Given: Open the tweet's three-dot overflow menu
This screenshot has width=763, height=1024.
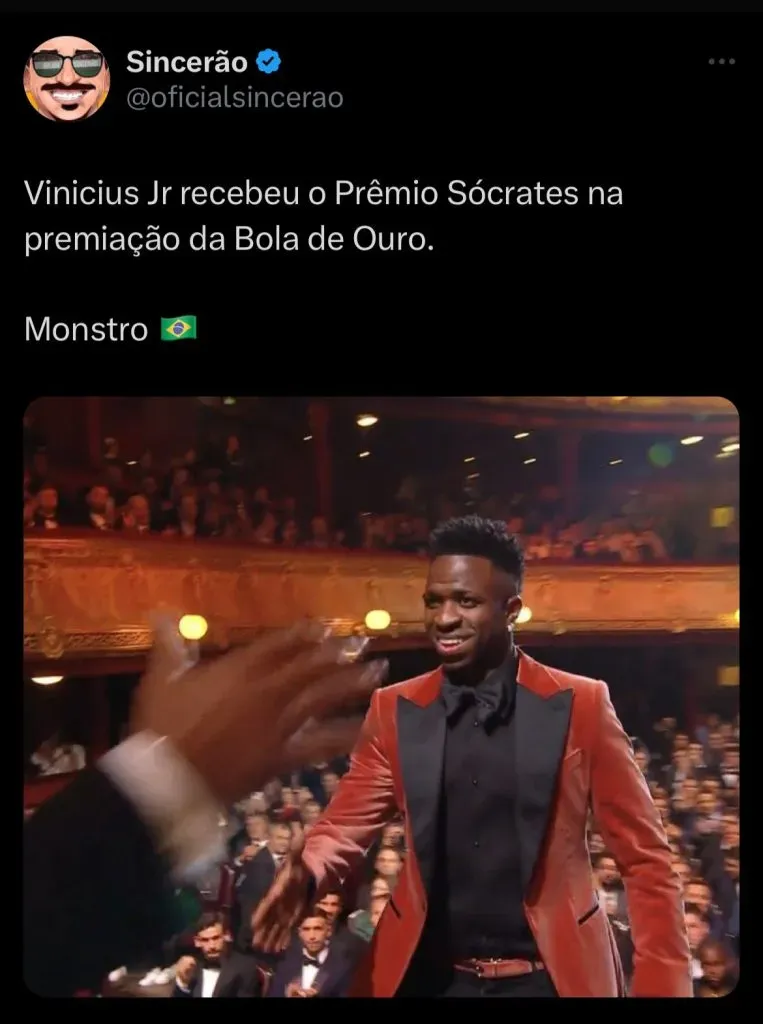Looking at the screenshot, I should click(721, 62).
